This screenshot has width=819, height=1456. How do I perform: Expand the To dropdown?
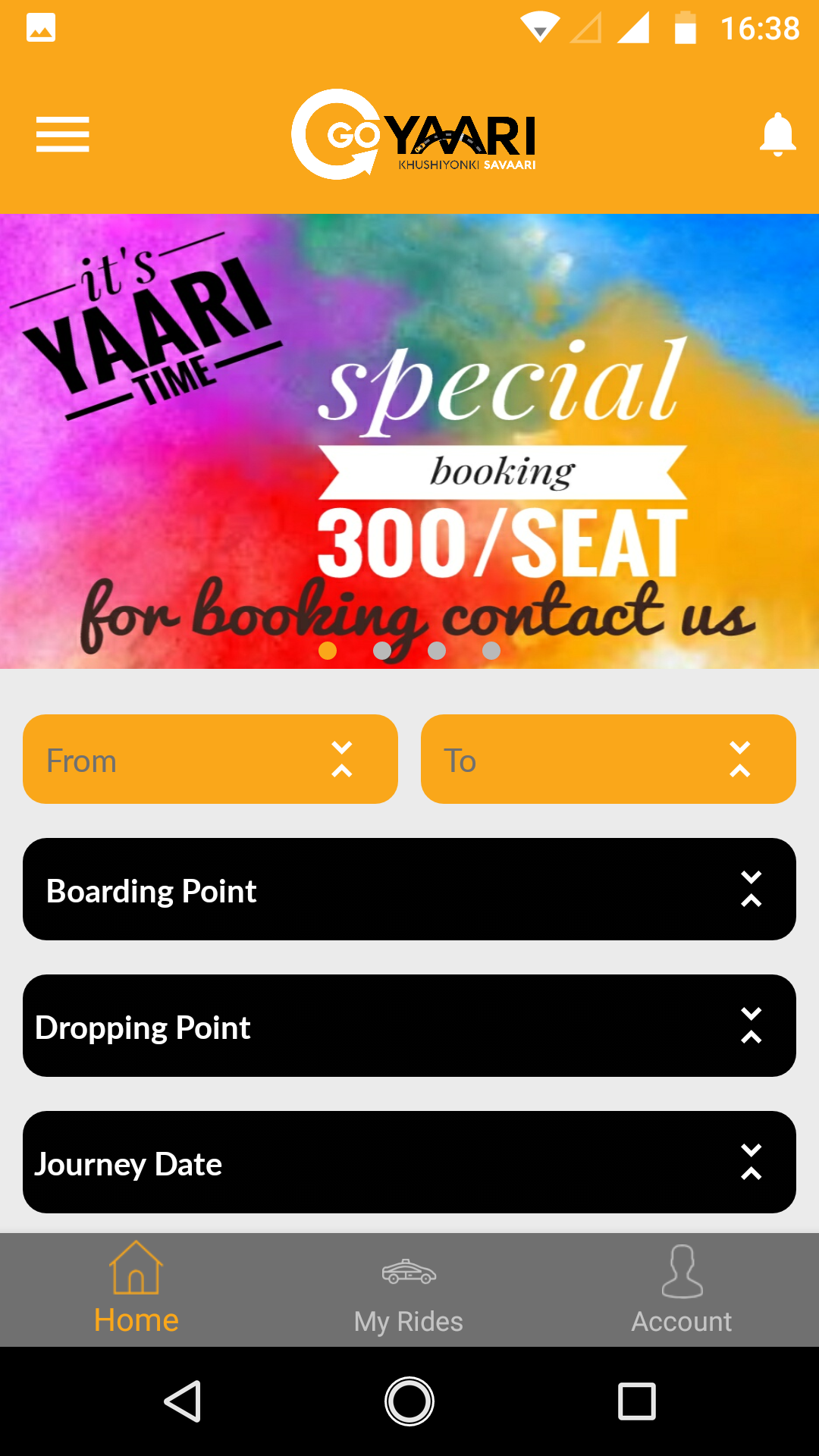coord(608,759)
